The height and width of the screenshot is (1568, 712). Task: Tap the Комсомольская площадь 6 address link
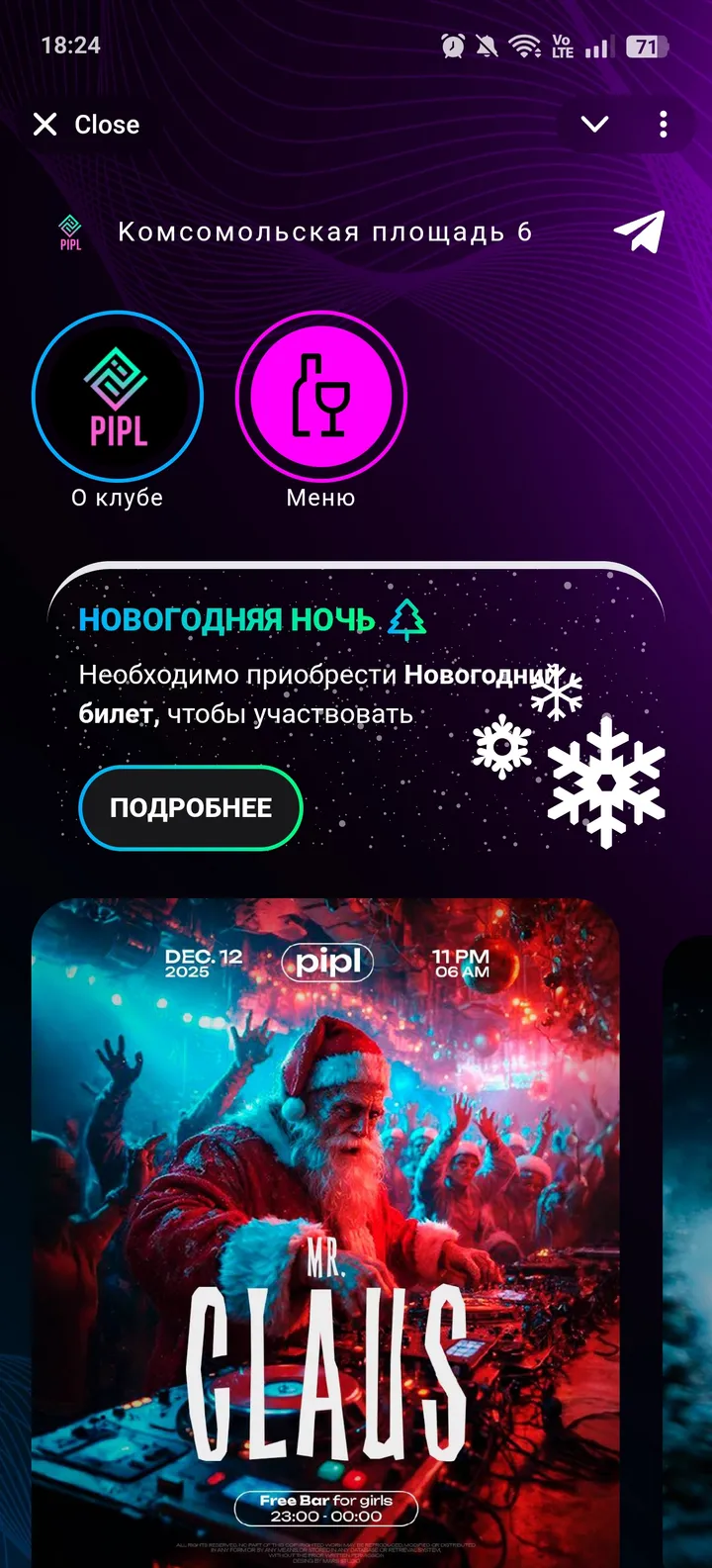pos(326,232)
